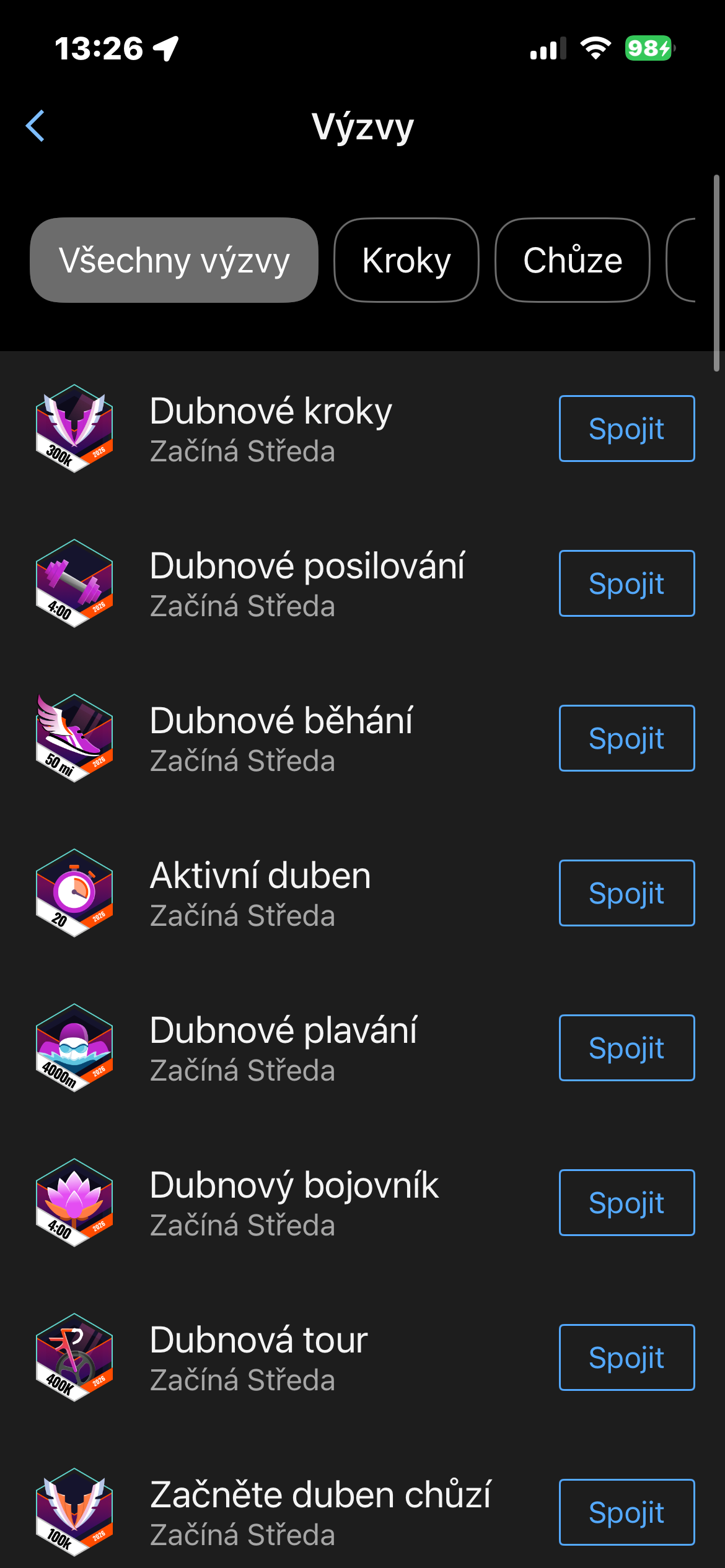Join the Dubnové běhání challenge

pyautogui.click(x=626, y=738)
